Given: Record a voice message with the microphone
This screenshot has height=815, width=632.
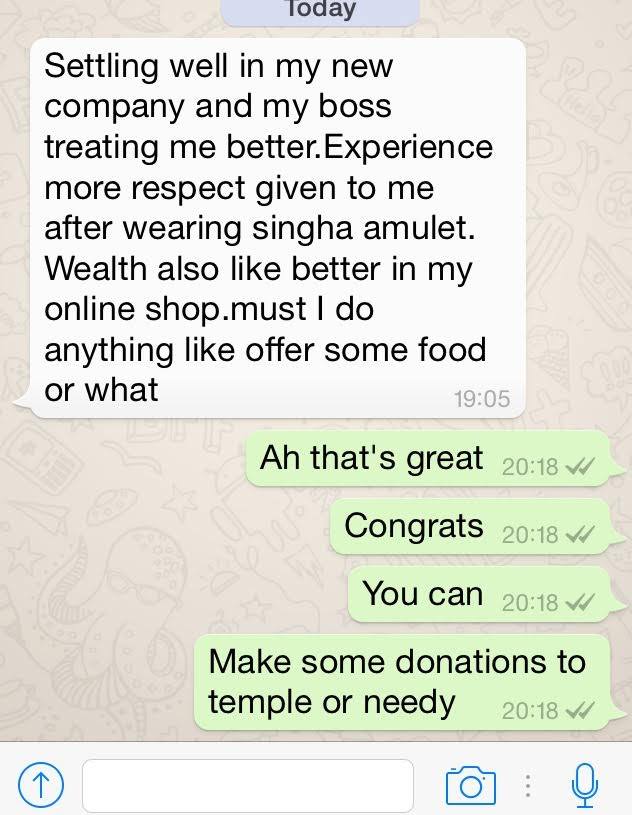Looking at the screenshot, I should click(584, 785).
